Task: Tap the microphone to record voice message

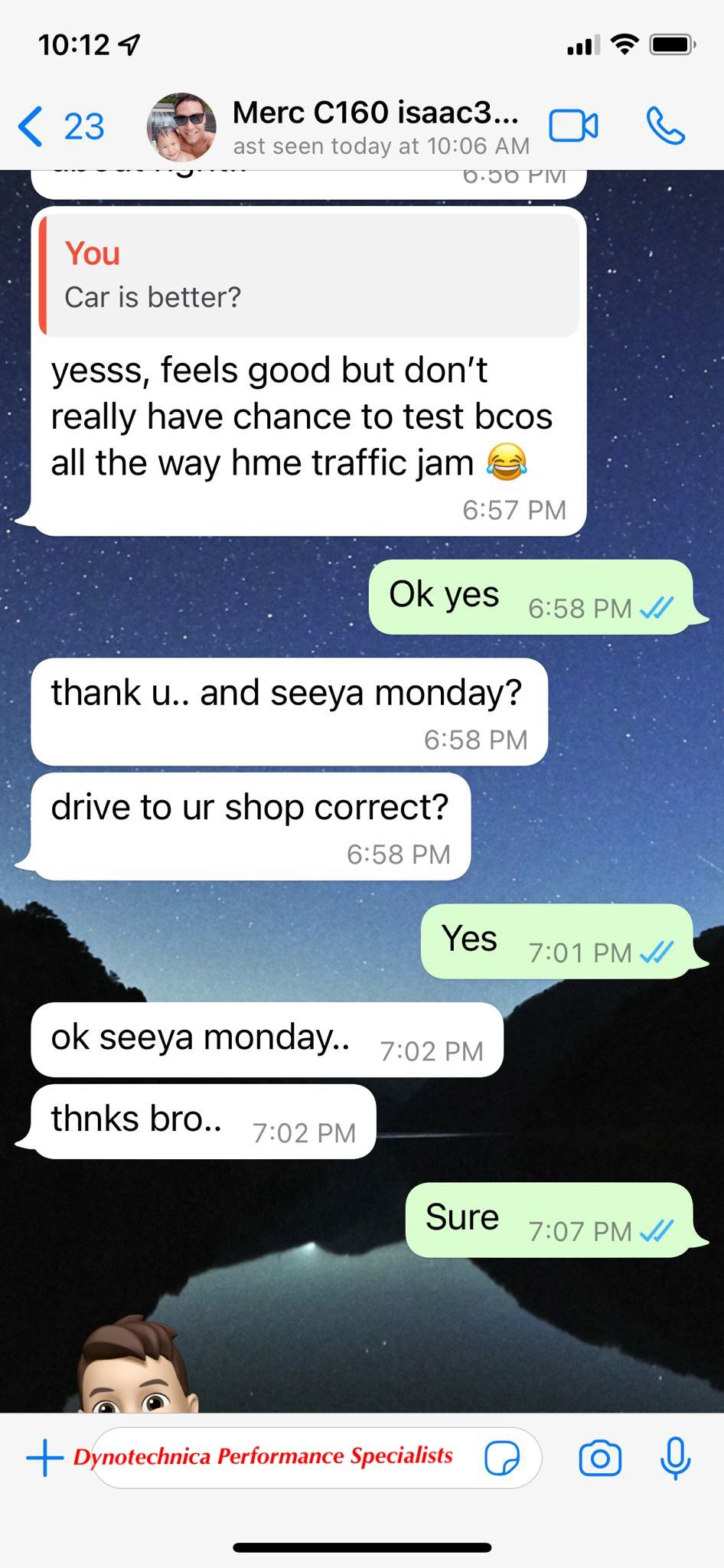Action: [675, 1458]
